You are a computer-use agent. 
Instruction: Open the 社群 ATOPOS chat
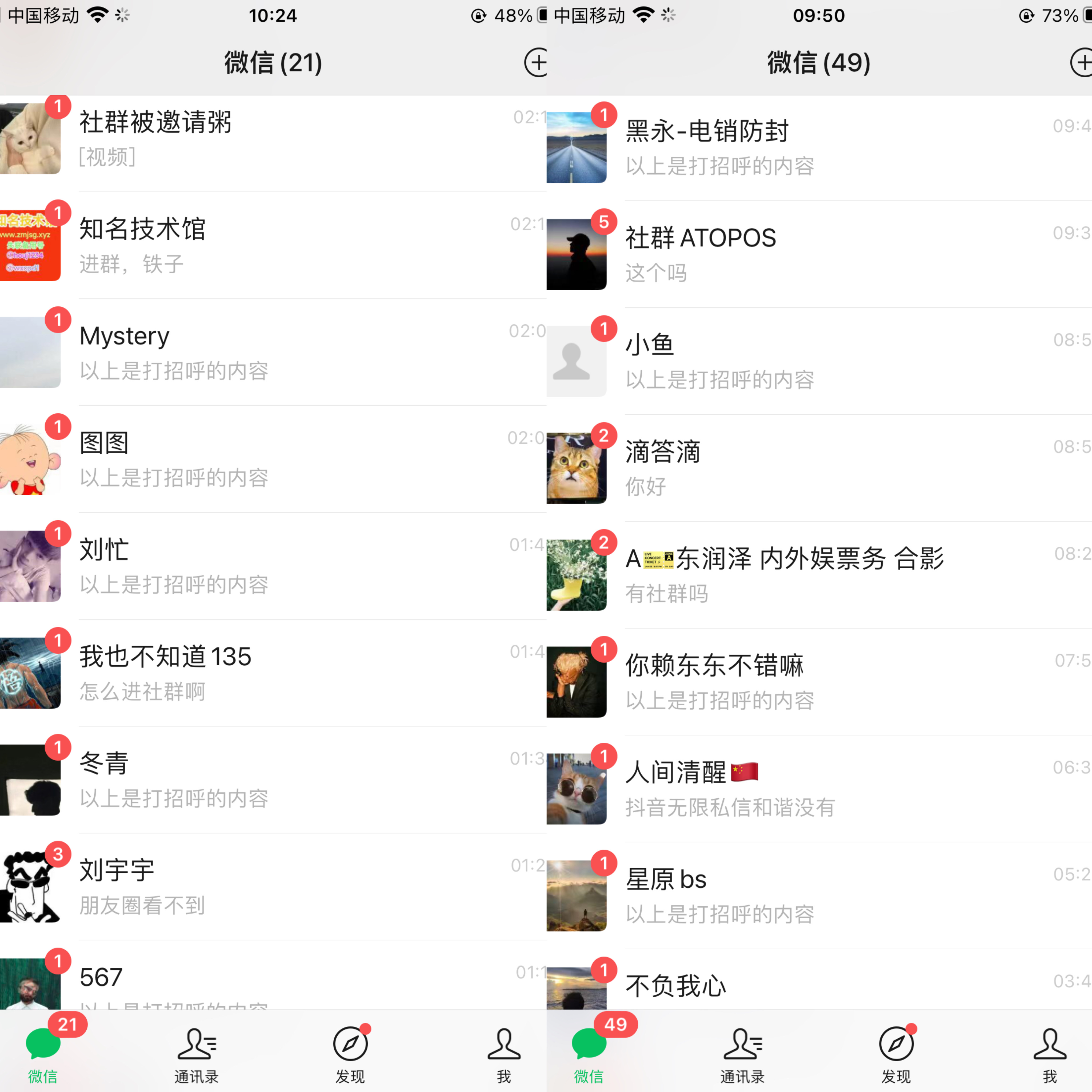819,254
